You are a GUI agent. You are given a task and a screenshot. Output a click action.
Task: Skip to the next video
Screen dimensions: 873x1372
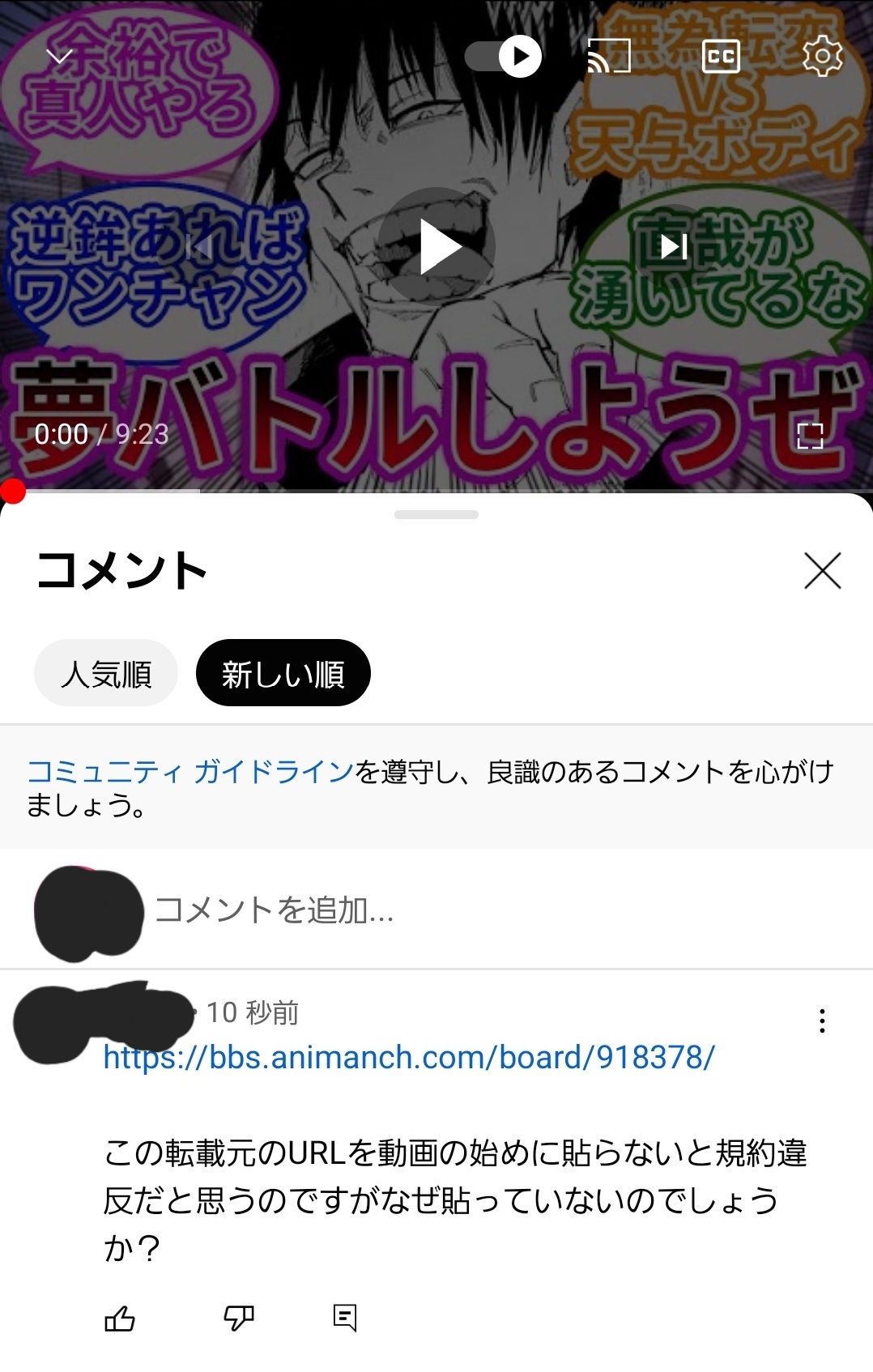tap(673, 246)
